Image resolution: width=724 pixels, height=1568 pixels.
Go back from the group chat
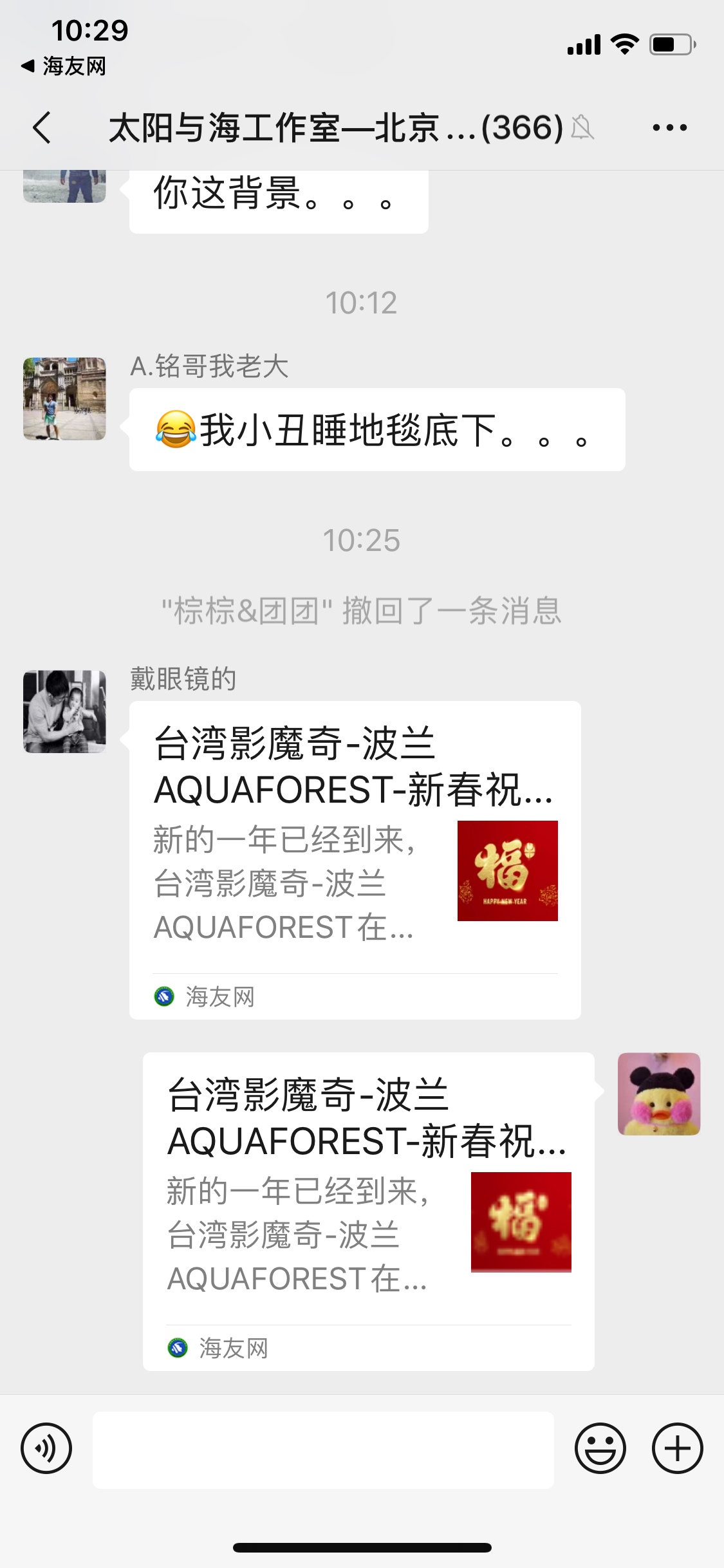click(42, 127)
